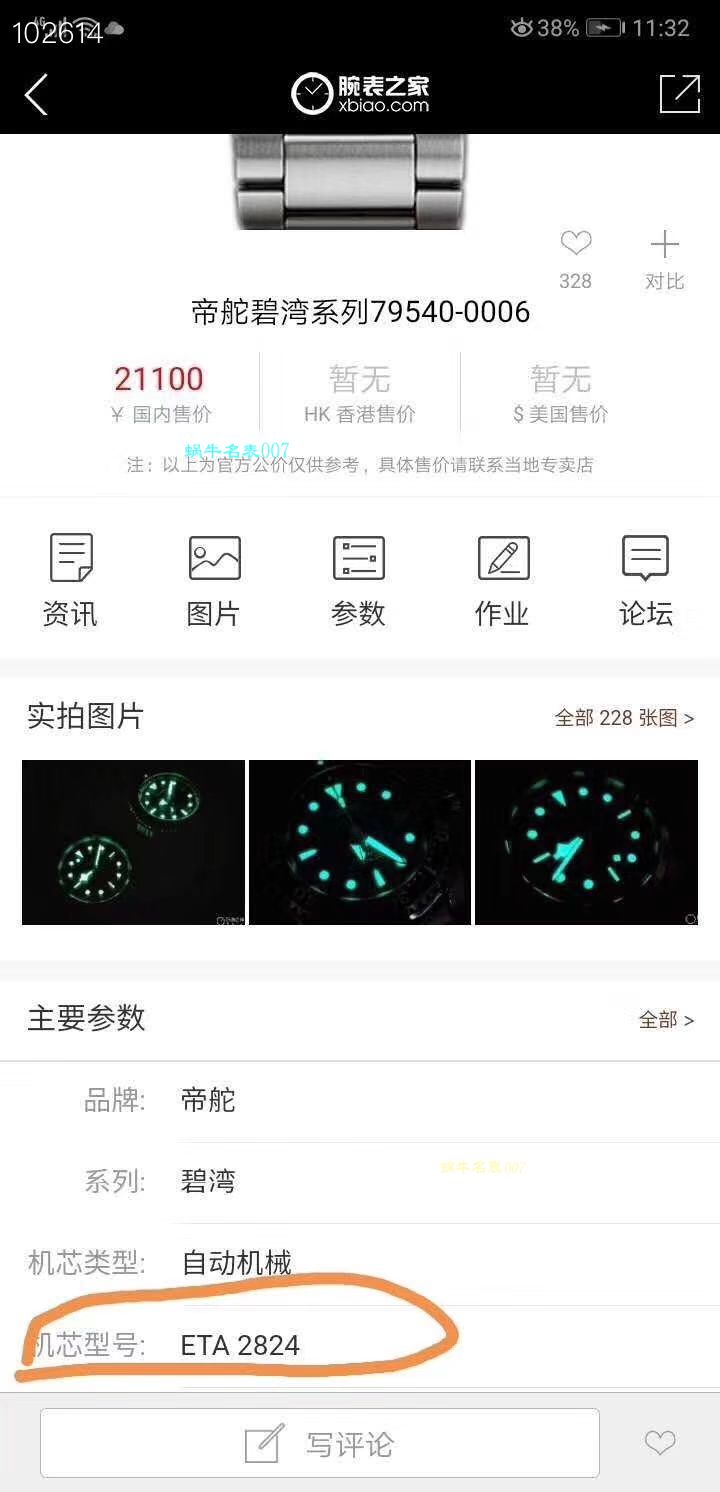This screenshot has height=1492, width=720.
Task: Tap the 写评论 comment button
Action: [x=320, y=1443]
